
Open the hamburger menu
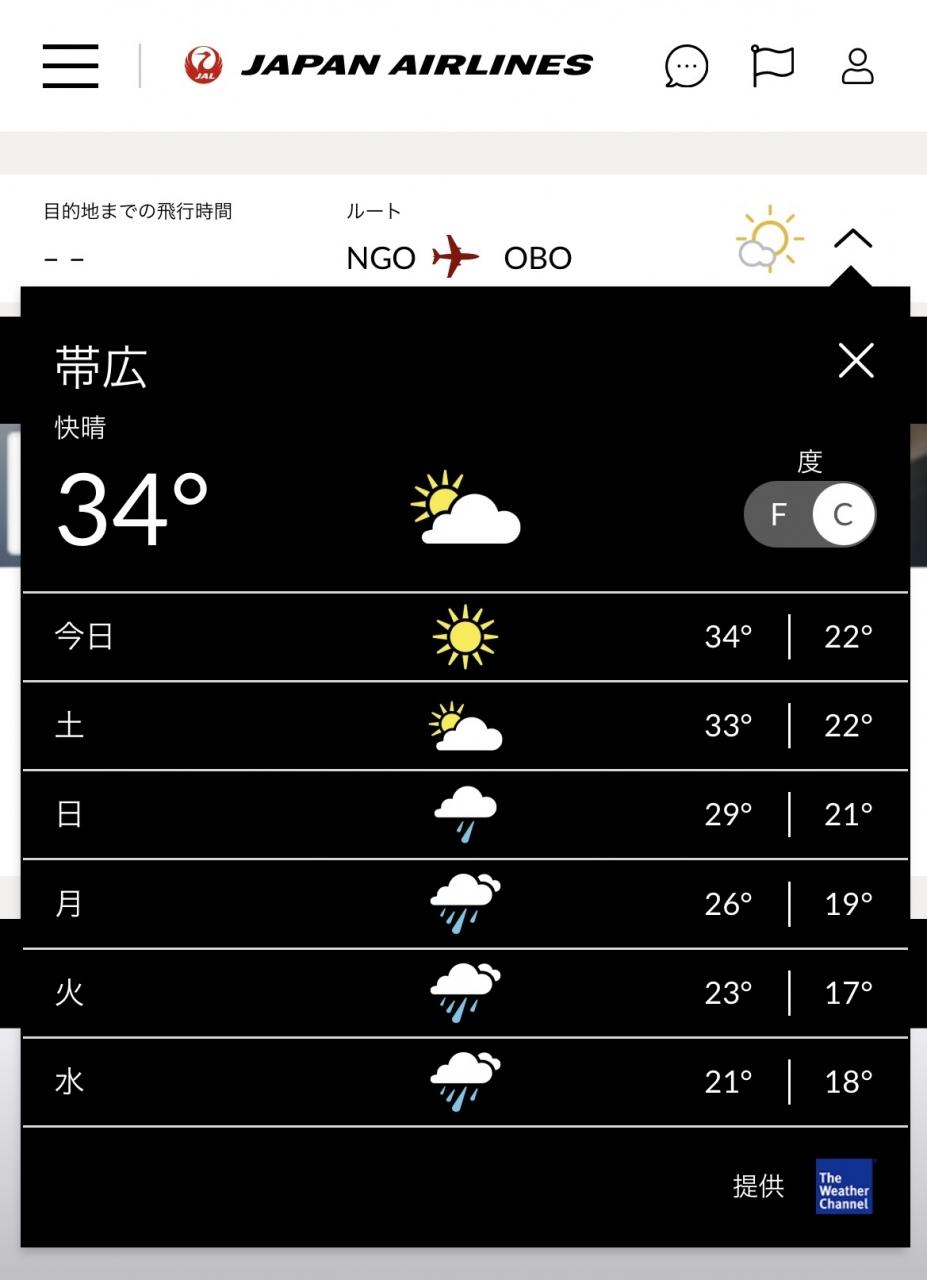pos(70,66)
